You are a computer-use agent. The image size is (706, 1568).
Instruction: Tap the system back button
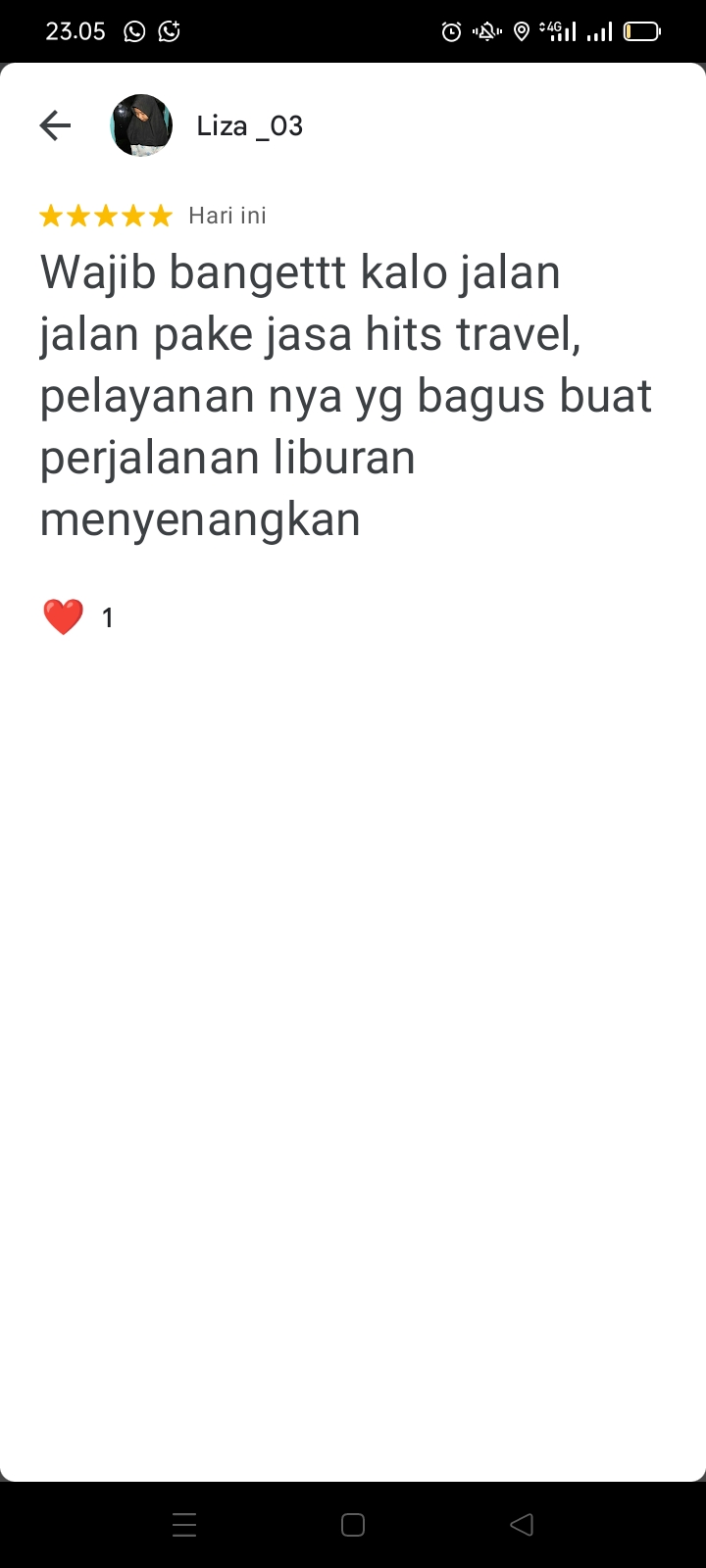(x=522, y=1525)
